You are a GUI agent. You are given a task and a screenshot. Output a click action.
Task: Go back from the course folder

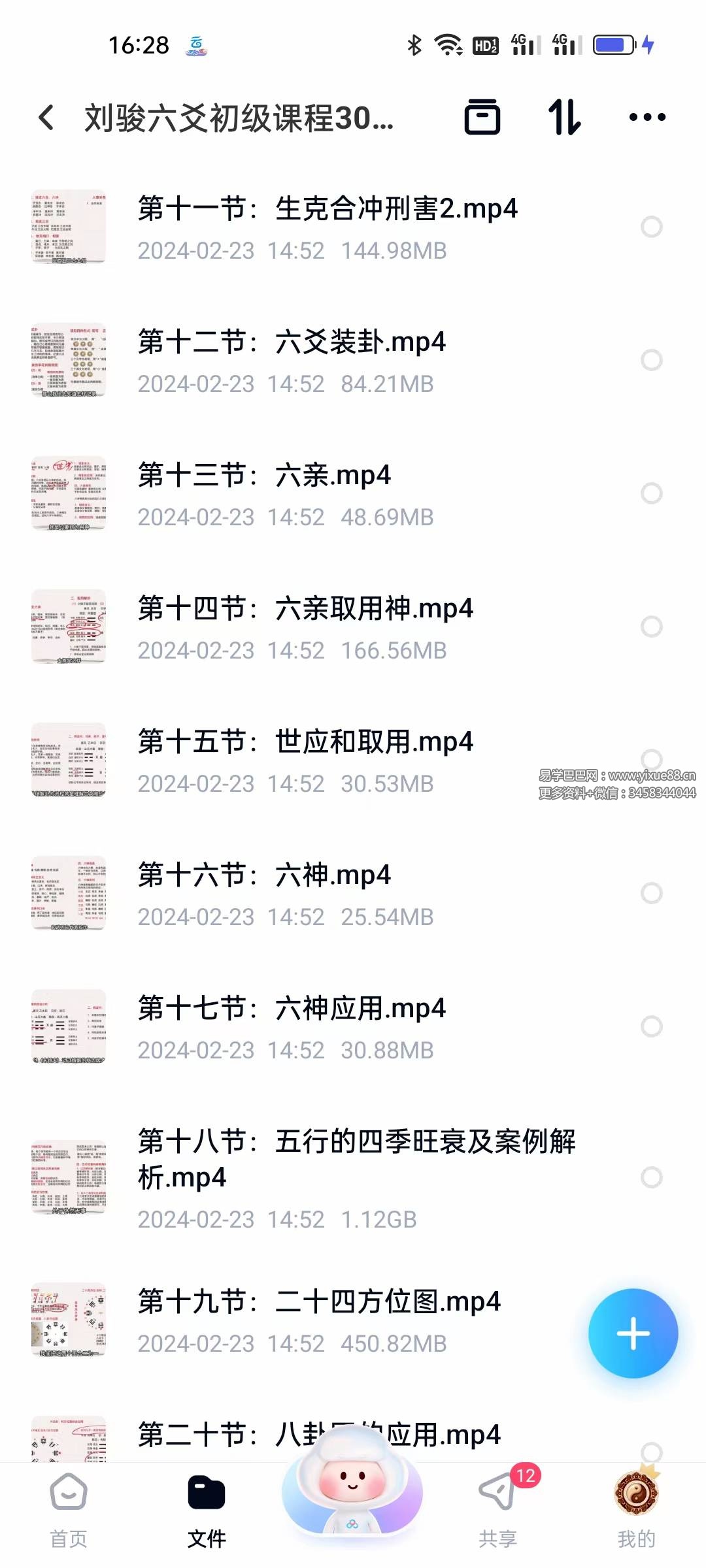click(x=46, y=118)
